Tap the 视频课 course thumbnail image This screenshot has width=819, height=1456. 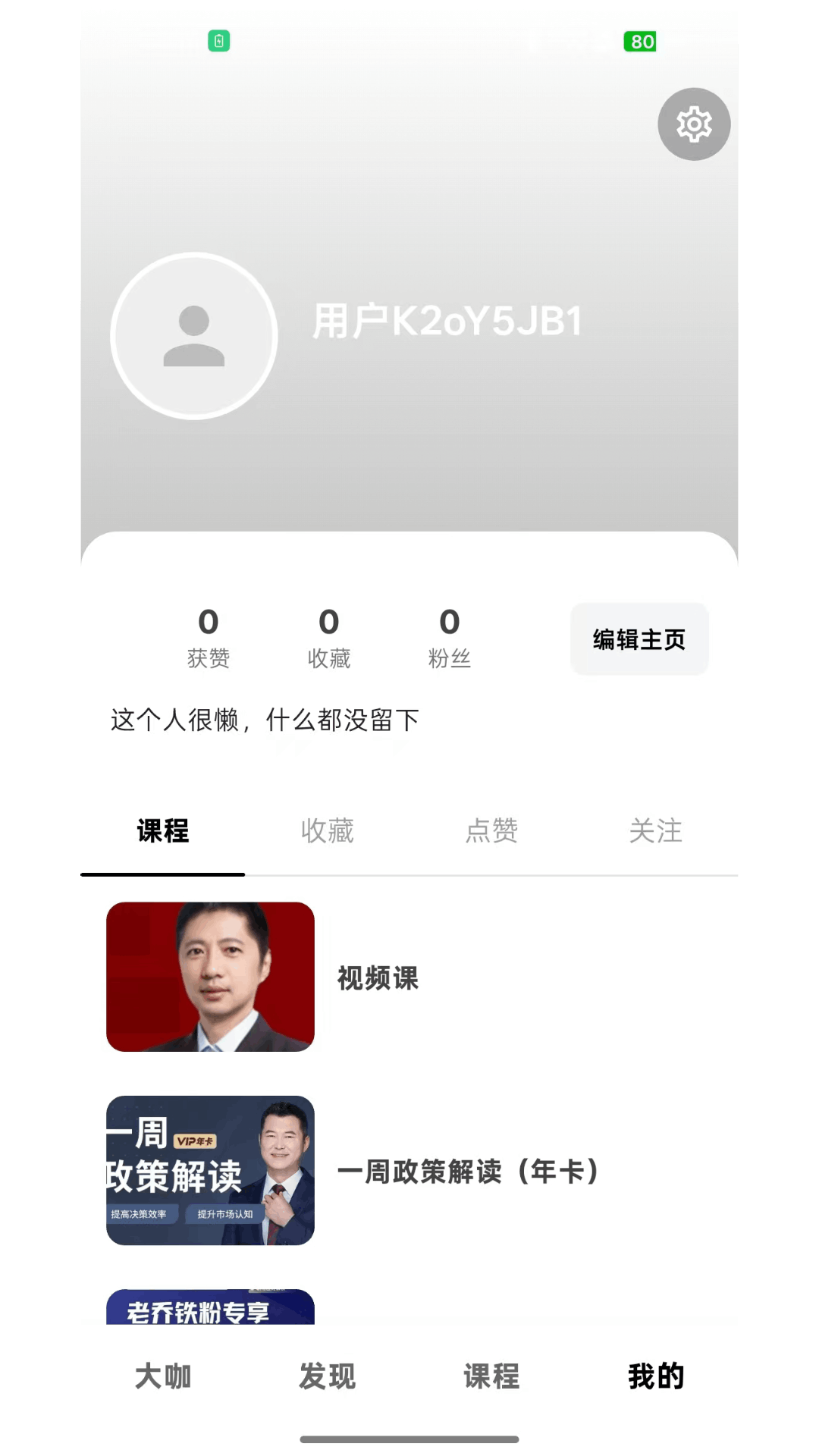pyautogui.click(x=209, y=977)
